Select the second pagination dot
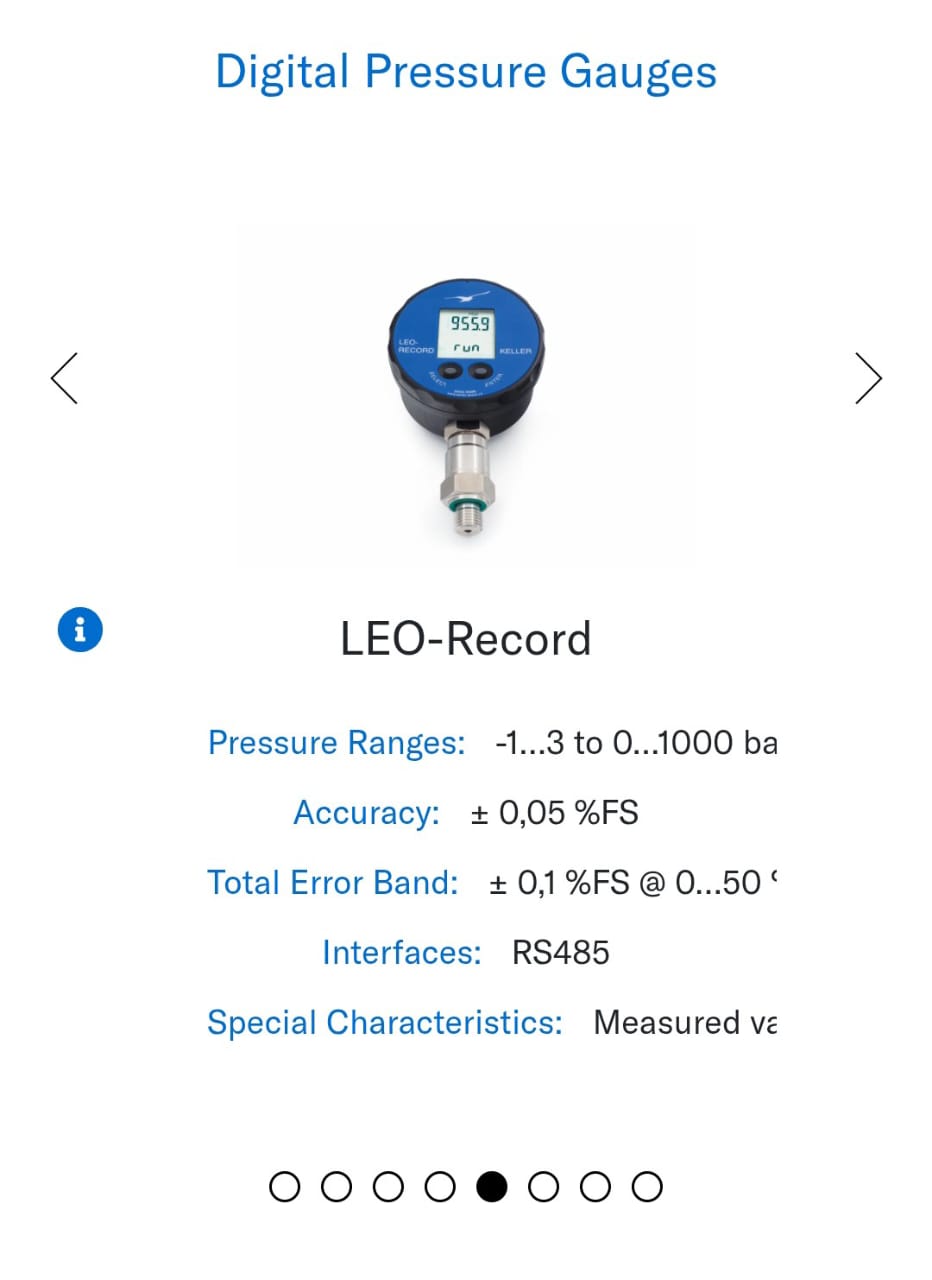This screenshot has width=932, height=1280. pyautogui.click(x=336, y=1186)
